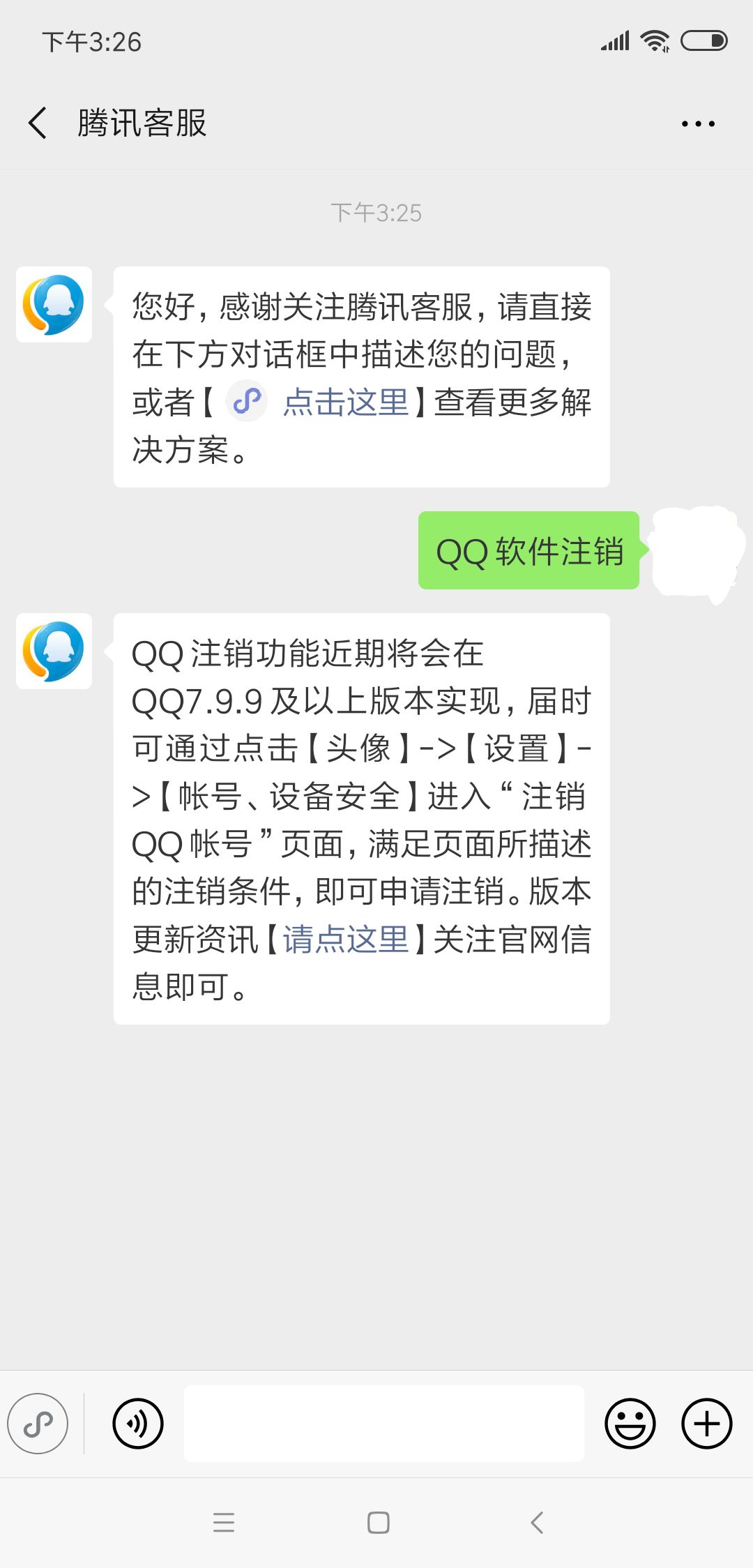Image resolution: width=753 pixels, height=1568 pixels.
Task: Tap the 下午3:25 timestamp
Action: click(376, 213)
